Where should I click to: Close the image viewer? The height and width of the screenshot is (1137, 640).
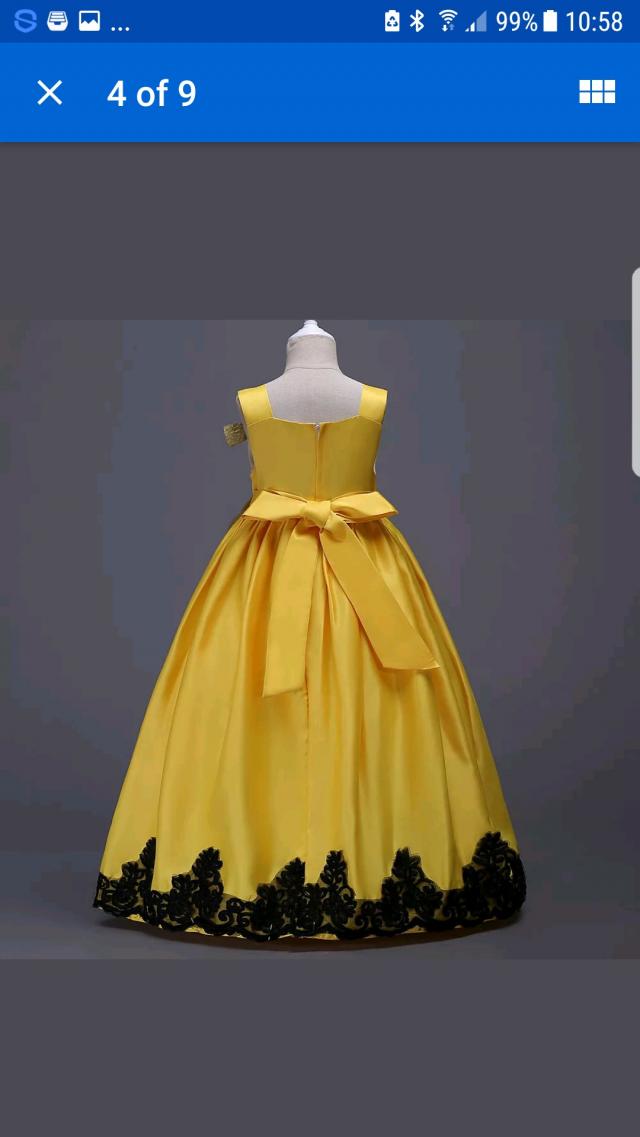(x=49, y=93)
